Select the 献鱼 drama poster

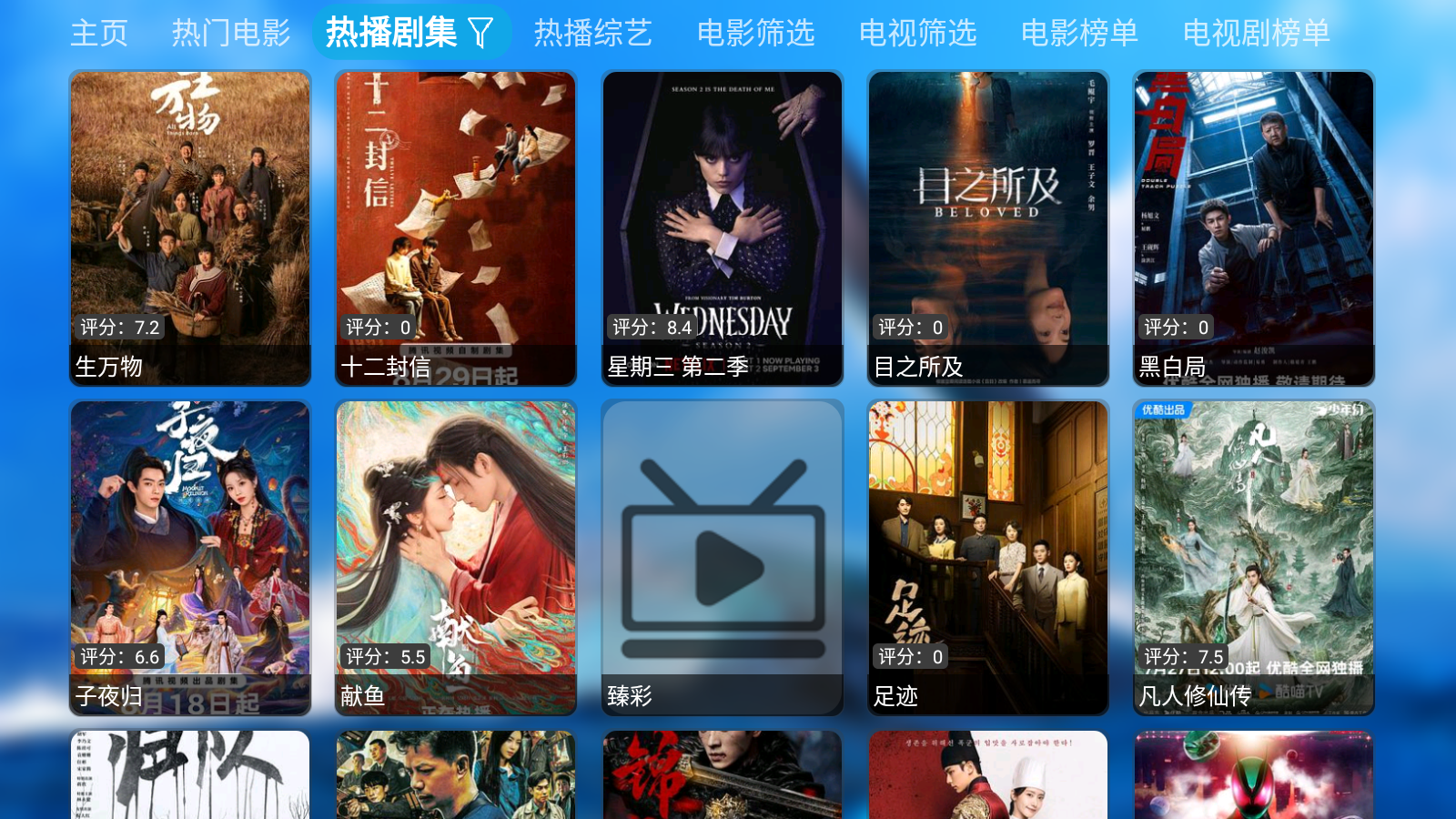point(456,557)
